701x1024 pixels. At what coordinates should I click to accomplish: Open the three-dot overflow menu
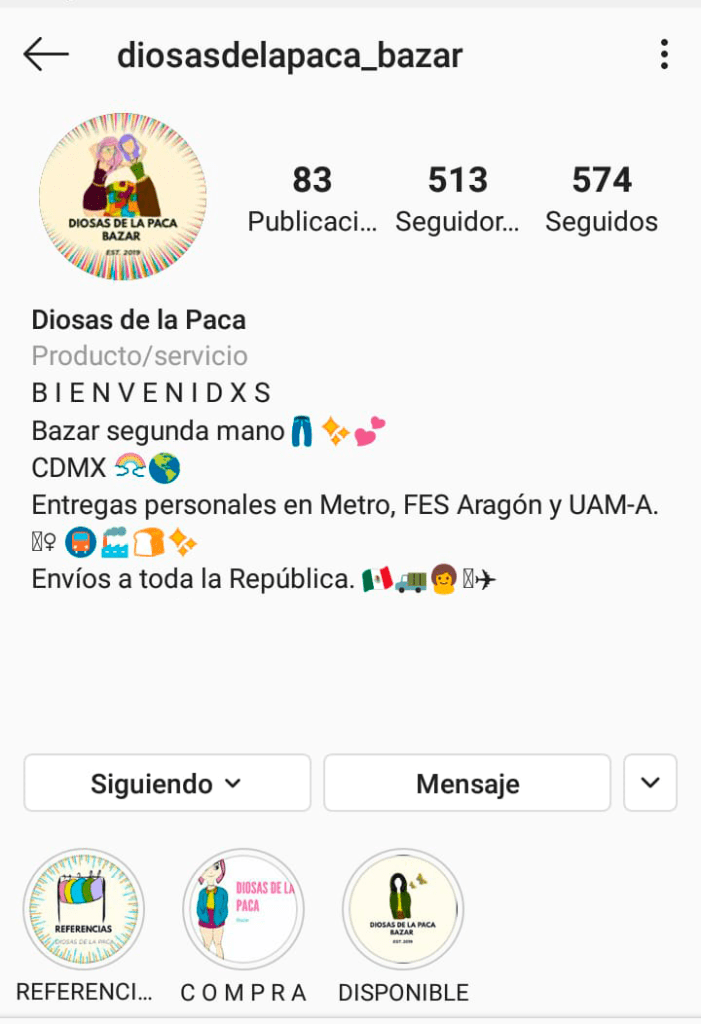coord(664,55)
